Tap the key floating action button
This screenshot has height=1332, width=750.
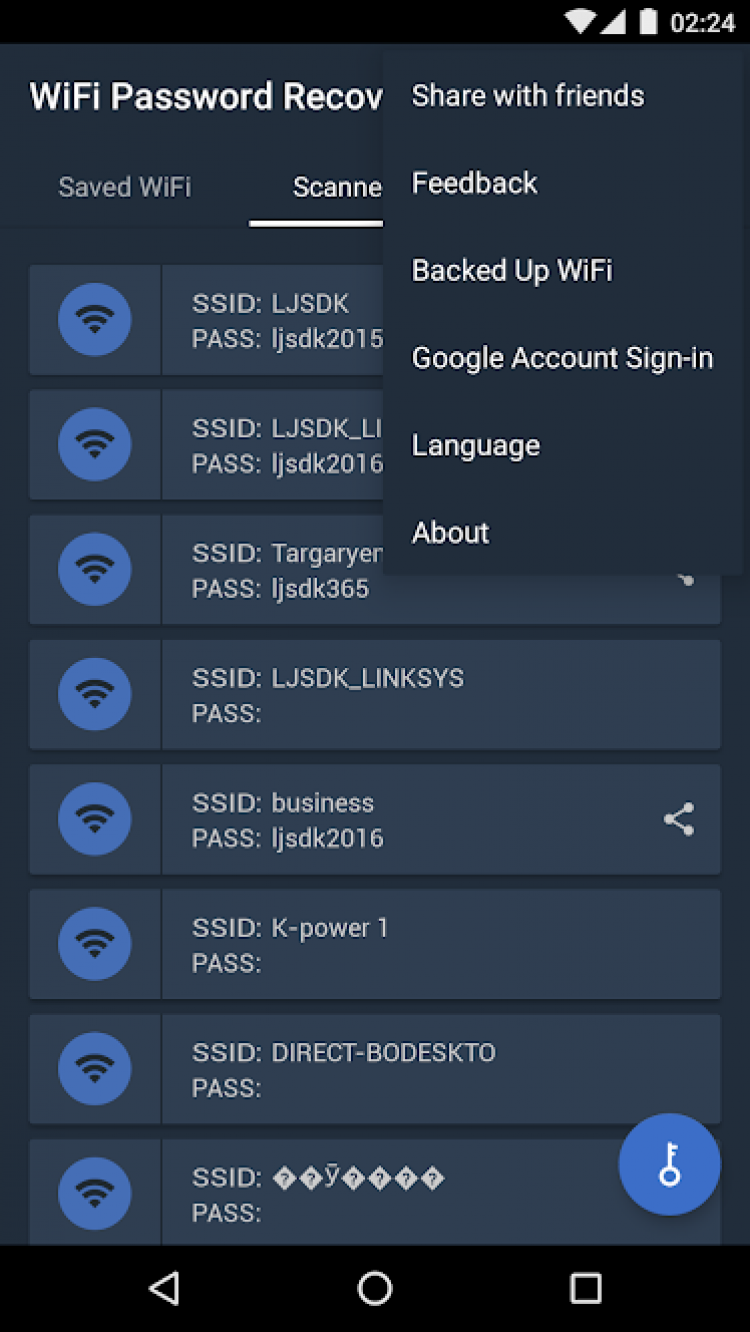tap(669, 1165)
